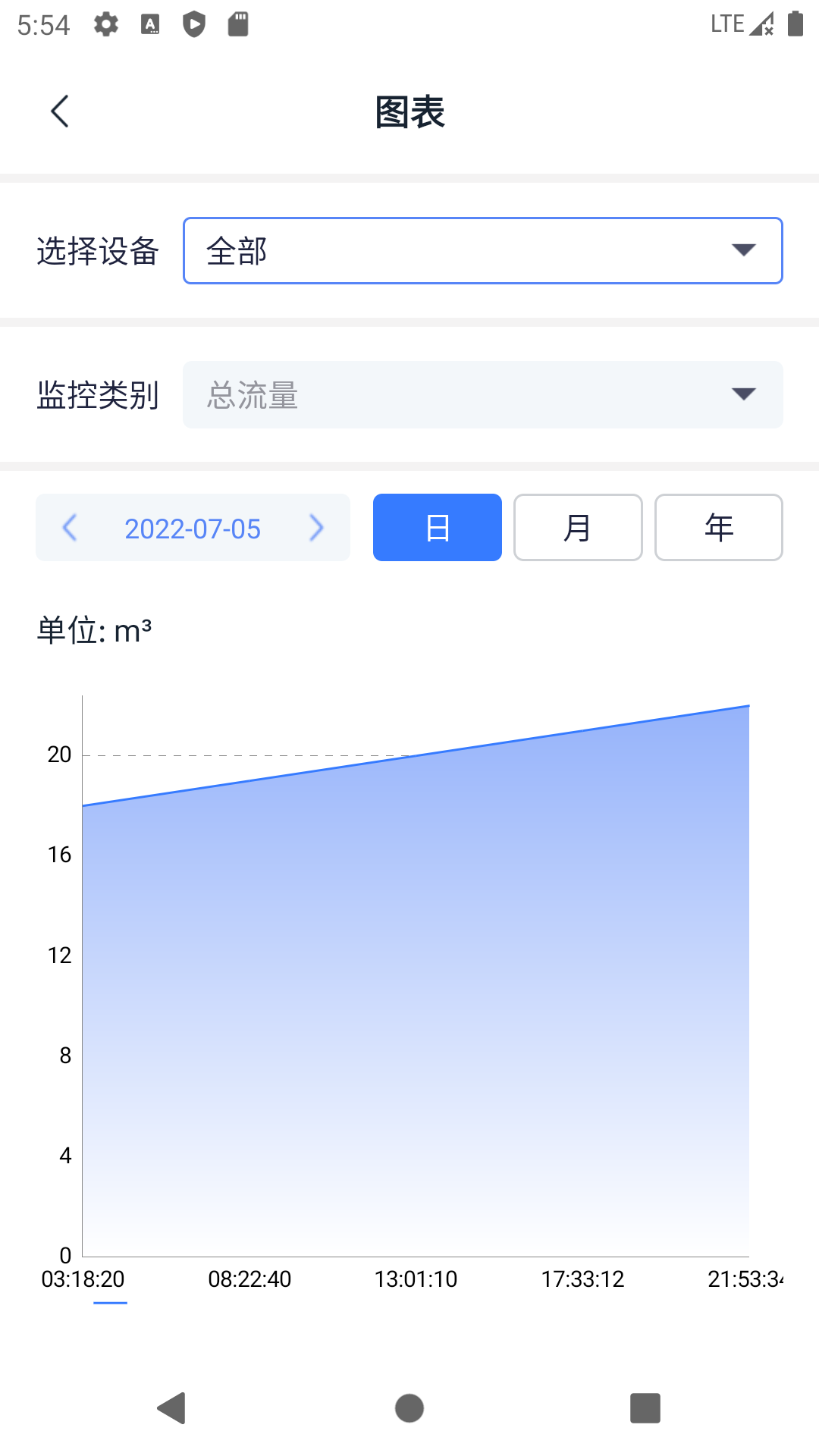819x1456 pixels.
Task: Open the 选择设备 device dropdown showing 全部
Action: coord(482,250)
